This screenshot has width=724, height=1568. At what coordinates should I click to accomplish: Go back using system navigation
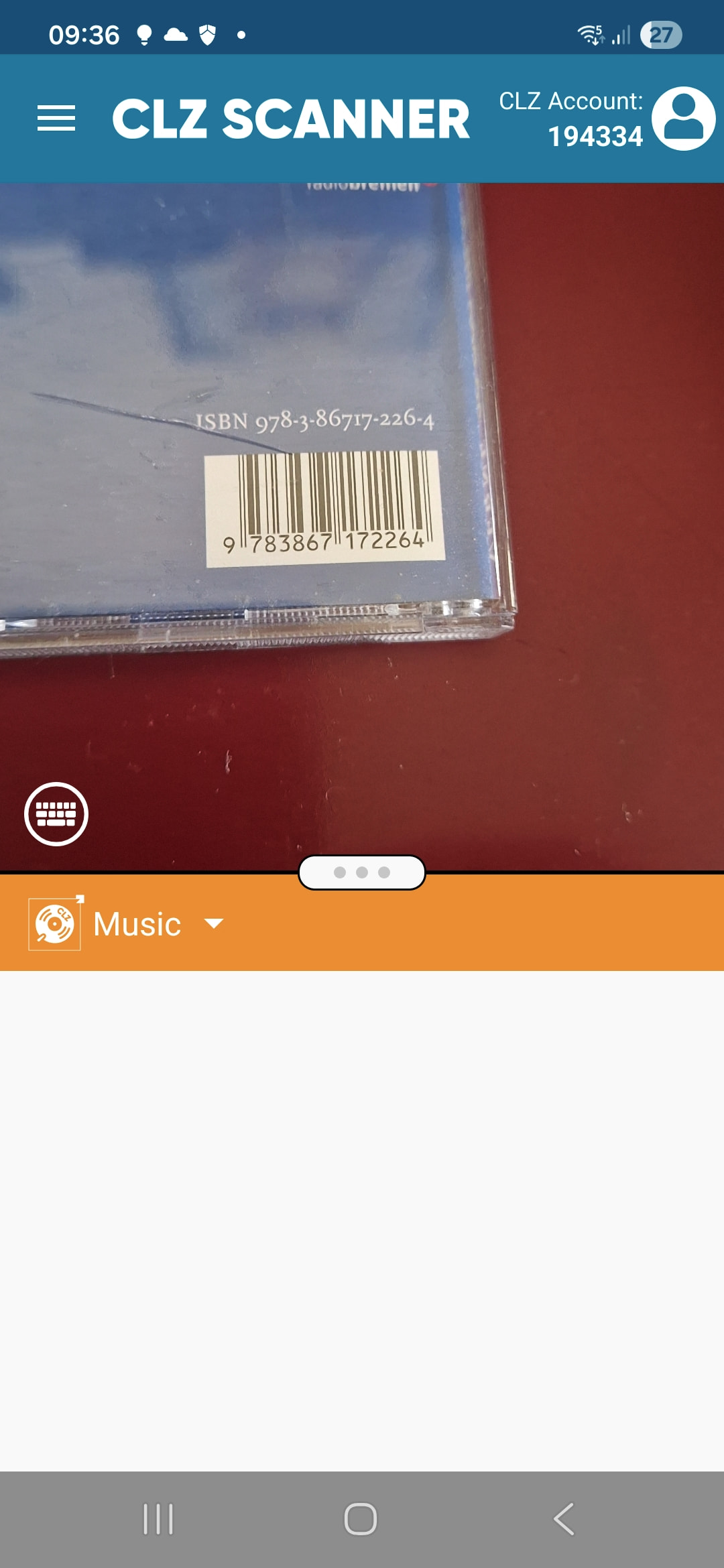click(564, 1518)
